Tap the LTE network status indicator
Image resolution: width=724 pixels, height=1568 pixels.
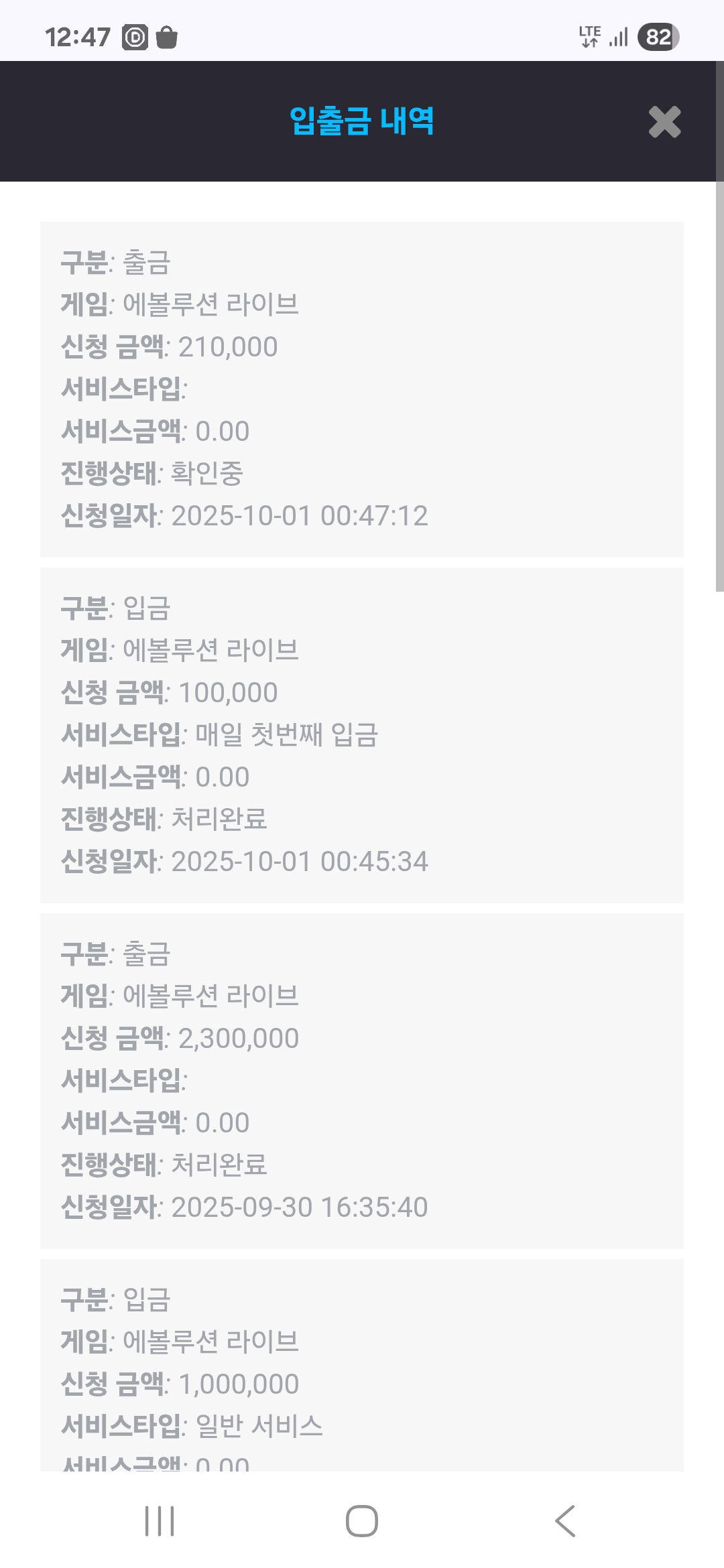tap(589, 38)
